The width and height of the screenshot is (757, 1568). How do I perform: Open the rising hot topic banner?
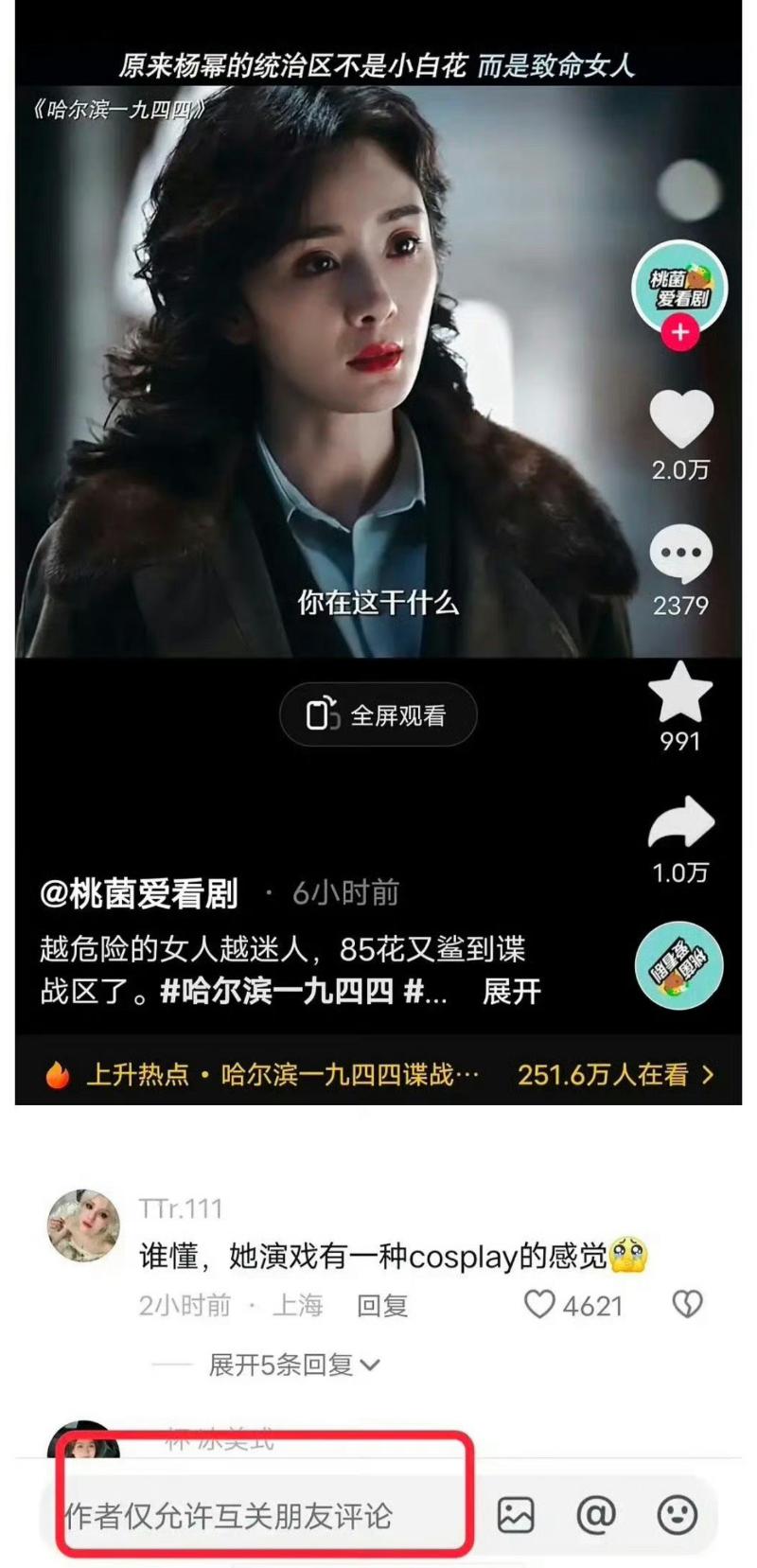(378, 1074)
